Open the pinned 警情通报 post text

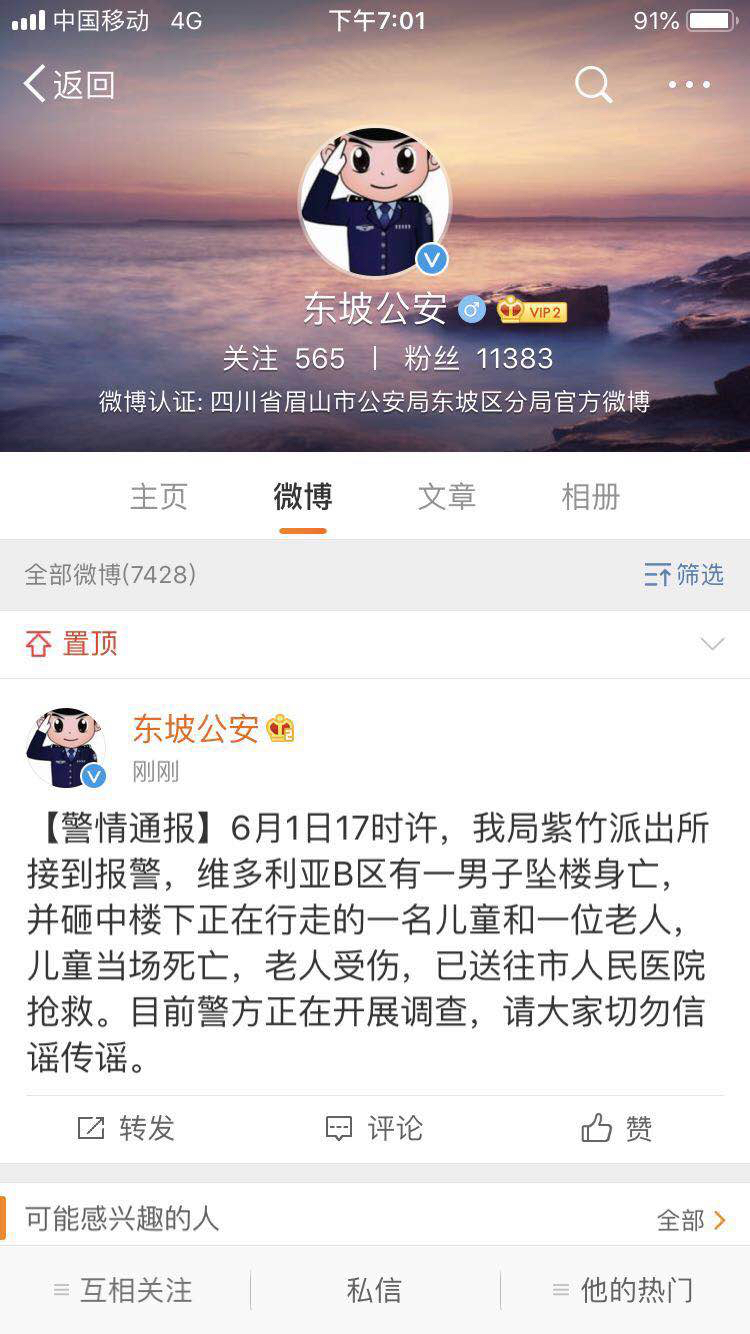(x=369, y=942)
